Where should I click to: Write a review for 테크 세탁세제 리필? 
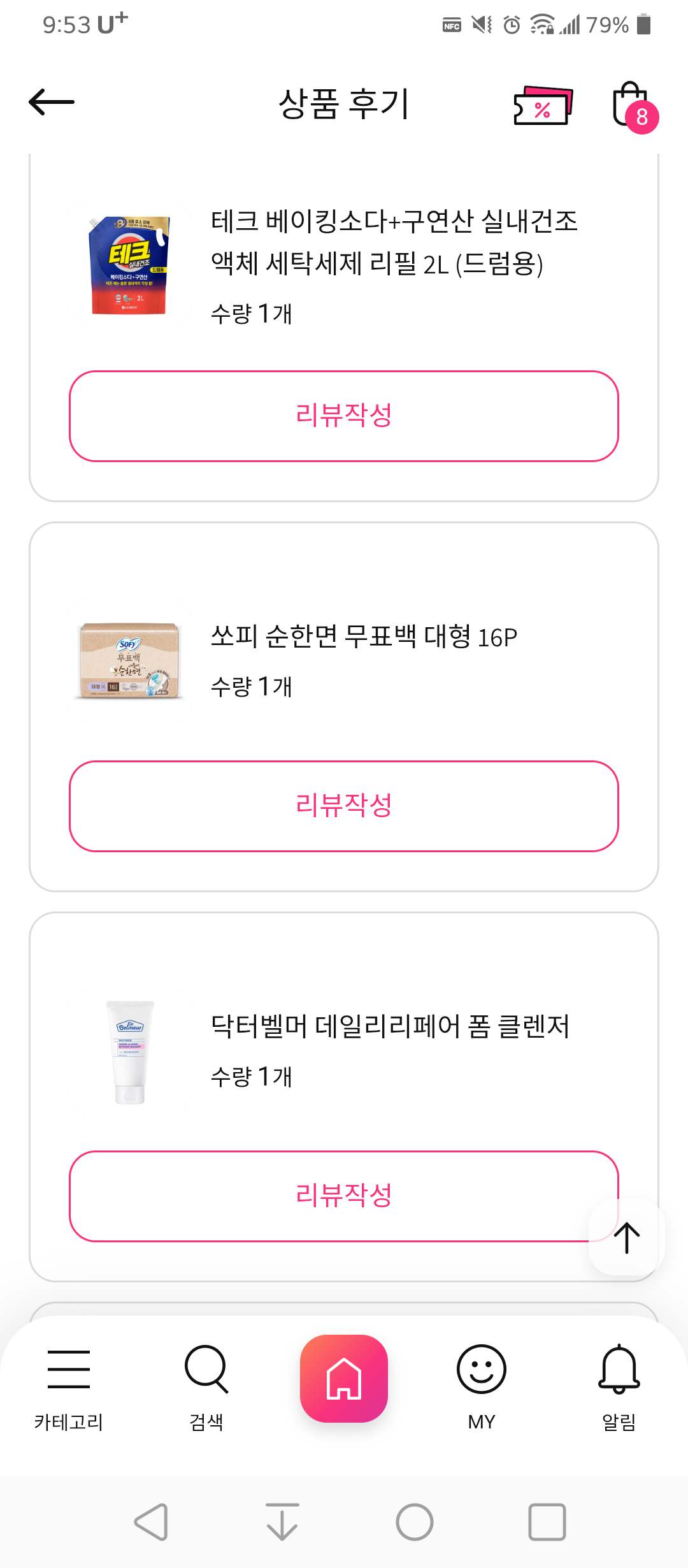pyautogui.click(x=344, y=416)
